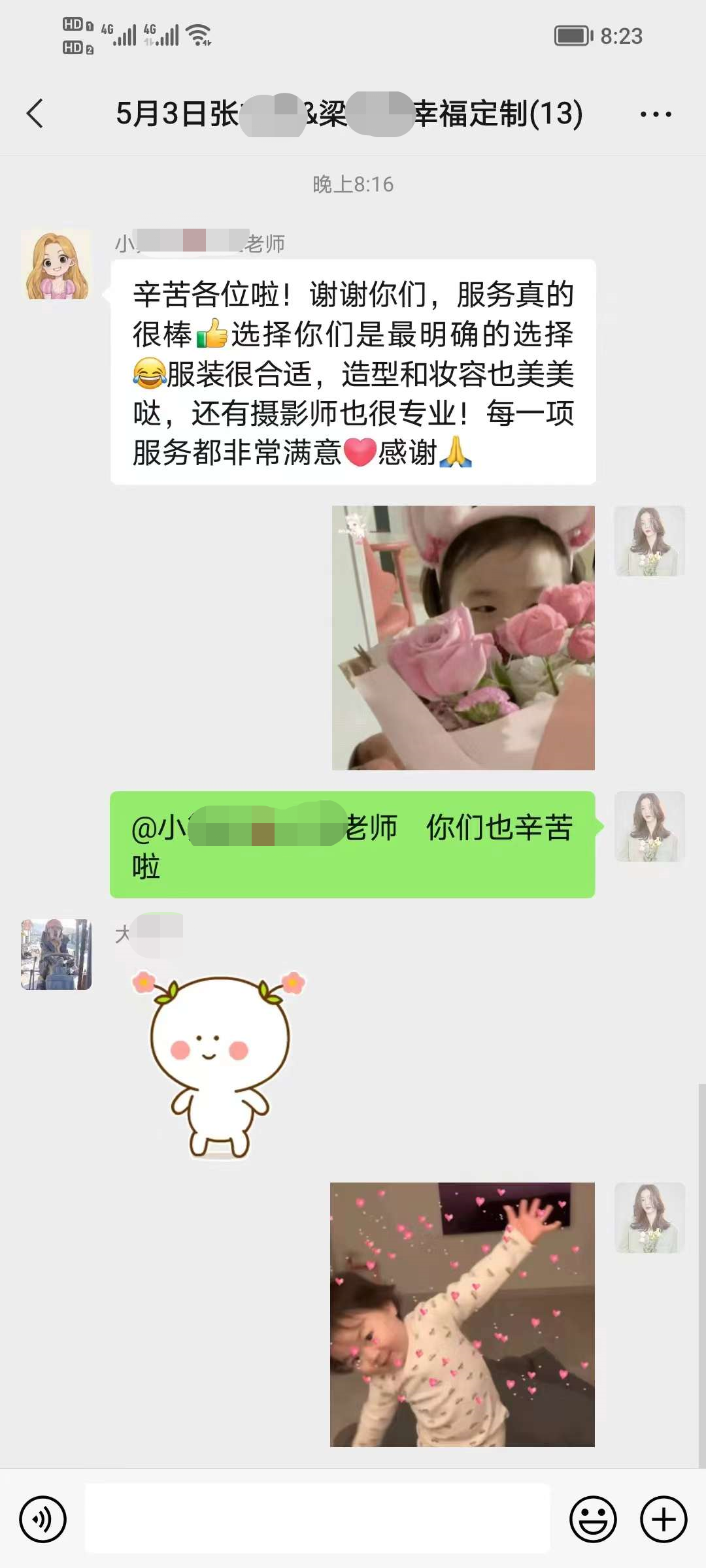Open the plus attachments menu
The height and width of the screenshot is (1568, 706).
663,1518
